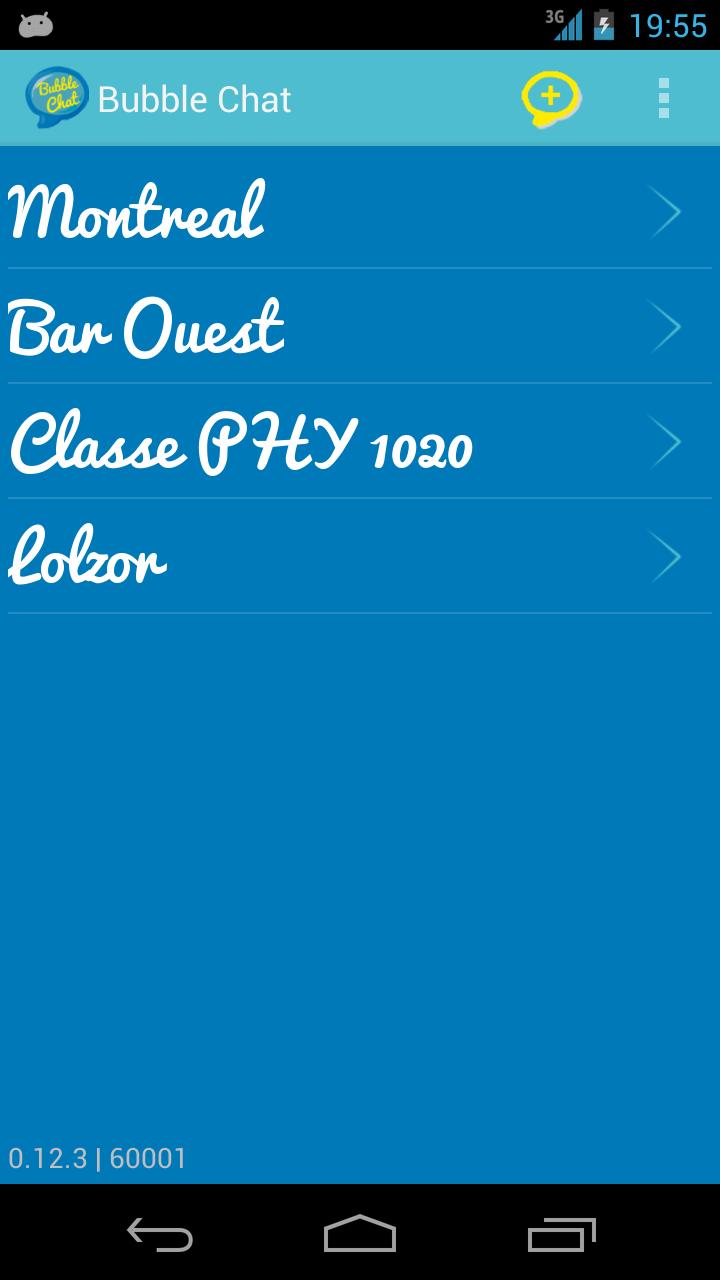The height and width of the screenshot is (1280, 720).
Task: Open the Montreal chat room
Action: 360,211
